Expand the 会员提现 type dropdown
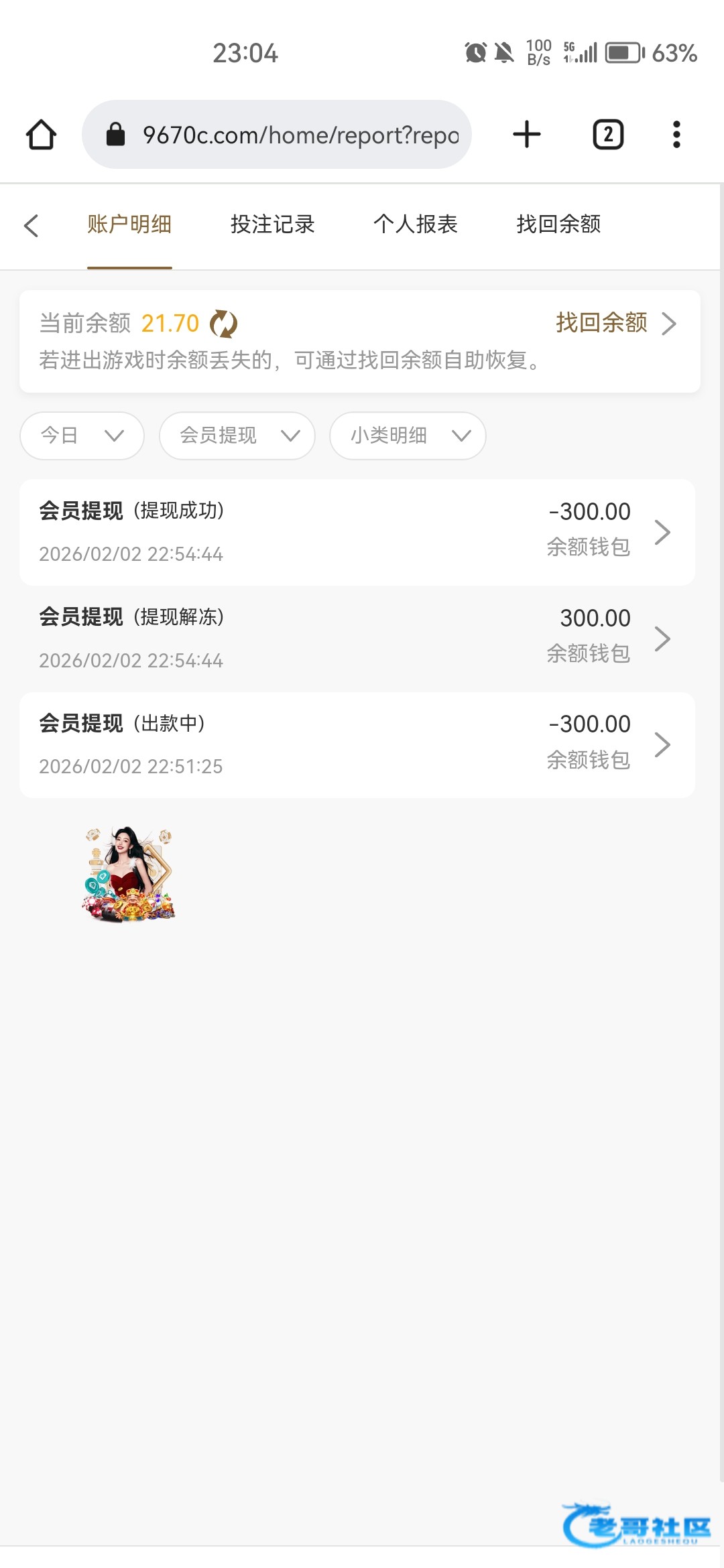This screenshot has height=1568, width=724. tap(237, 436)
